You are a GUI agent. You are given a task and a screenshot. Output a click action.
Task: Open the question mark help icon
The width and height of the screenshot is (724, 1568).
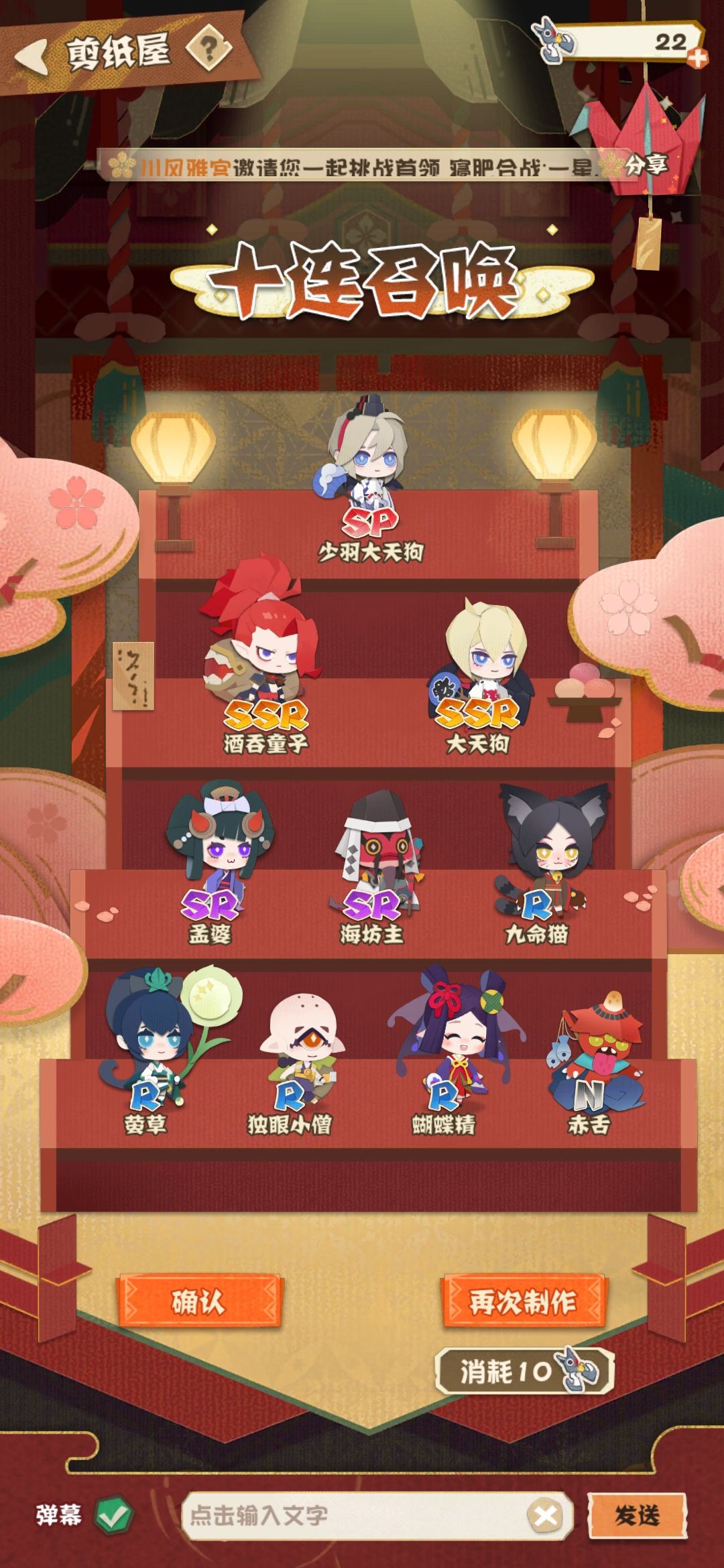coord(208,48)
